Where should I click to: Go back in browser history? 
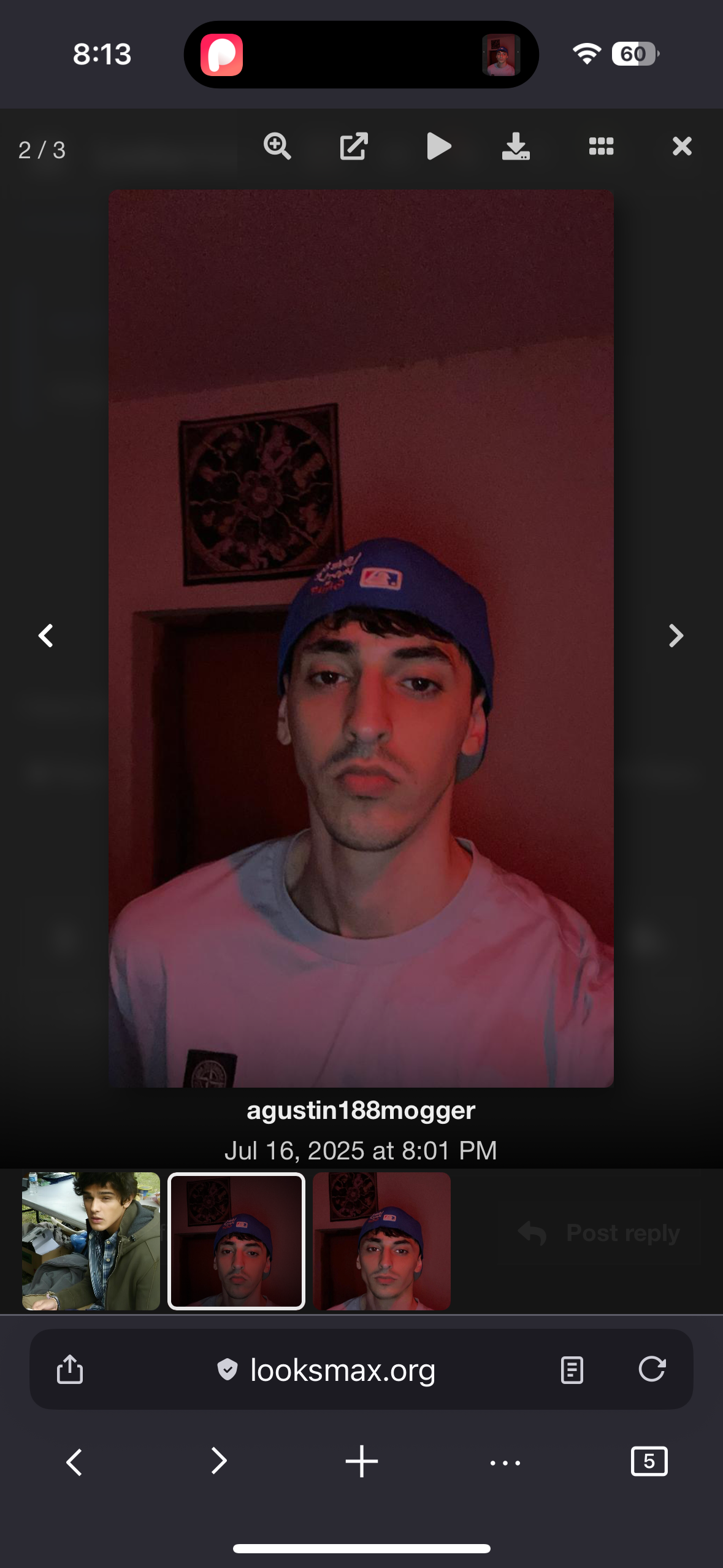pos(74,1462)
